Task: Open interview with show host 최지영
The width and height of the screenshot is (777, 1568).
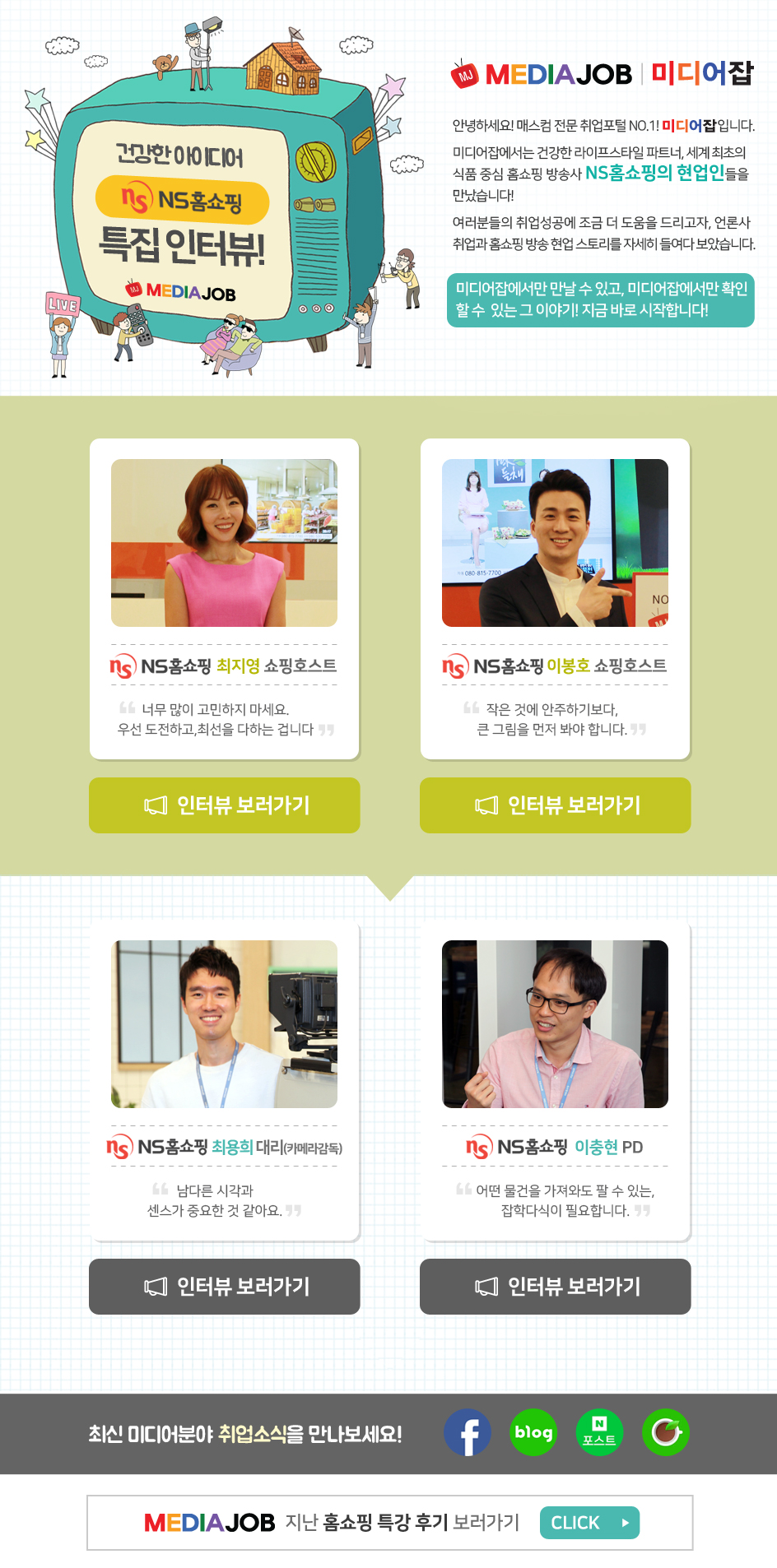Action: click(224, 805)
